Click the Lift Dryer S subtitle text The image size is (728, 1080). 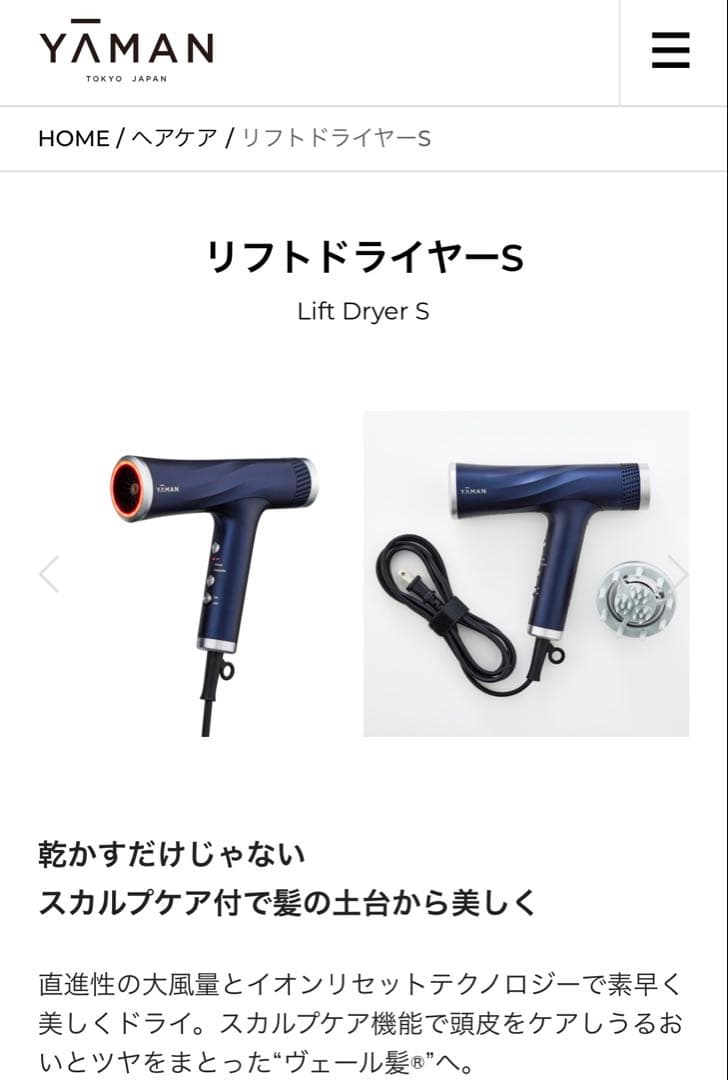364,311
